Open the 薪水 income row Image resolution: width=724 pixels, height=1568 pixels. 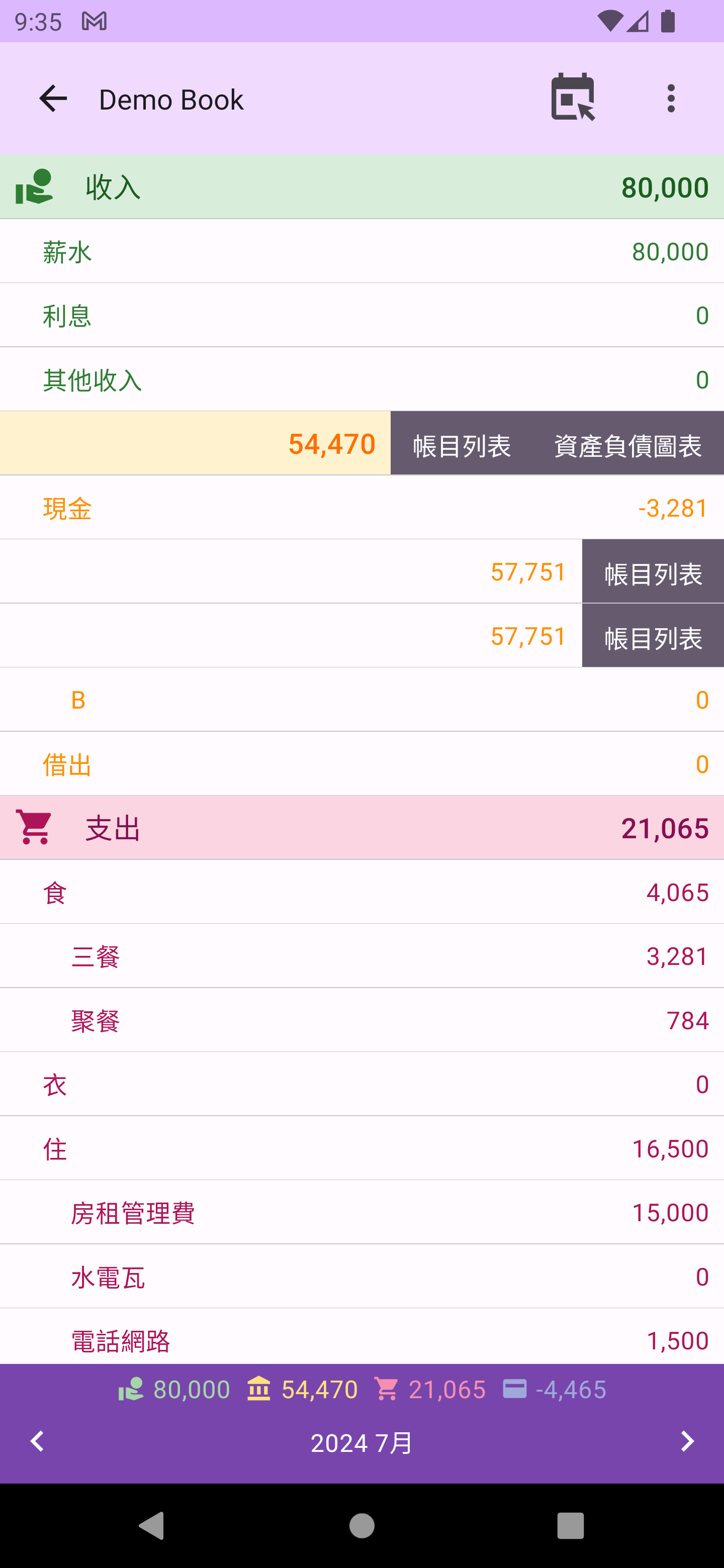[361, 251]
